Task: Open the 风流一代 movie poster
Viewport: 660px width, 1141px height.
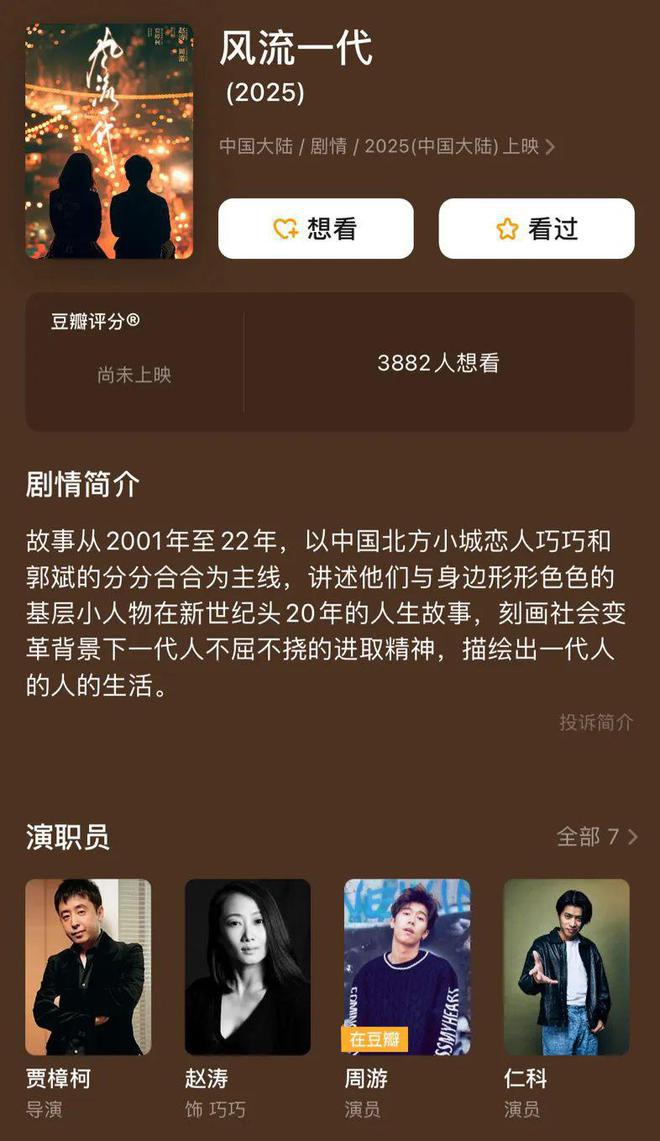Action: coord(109,141)
